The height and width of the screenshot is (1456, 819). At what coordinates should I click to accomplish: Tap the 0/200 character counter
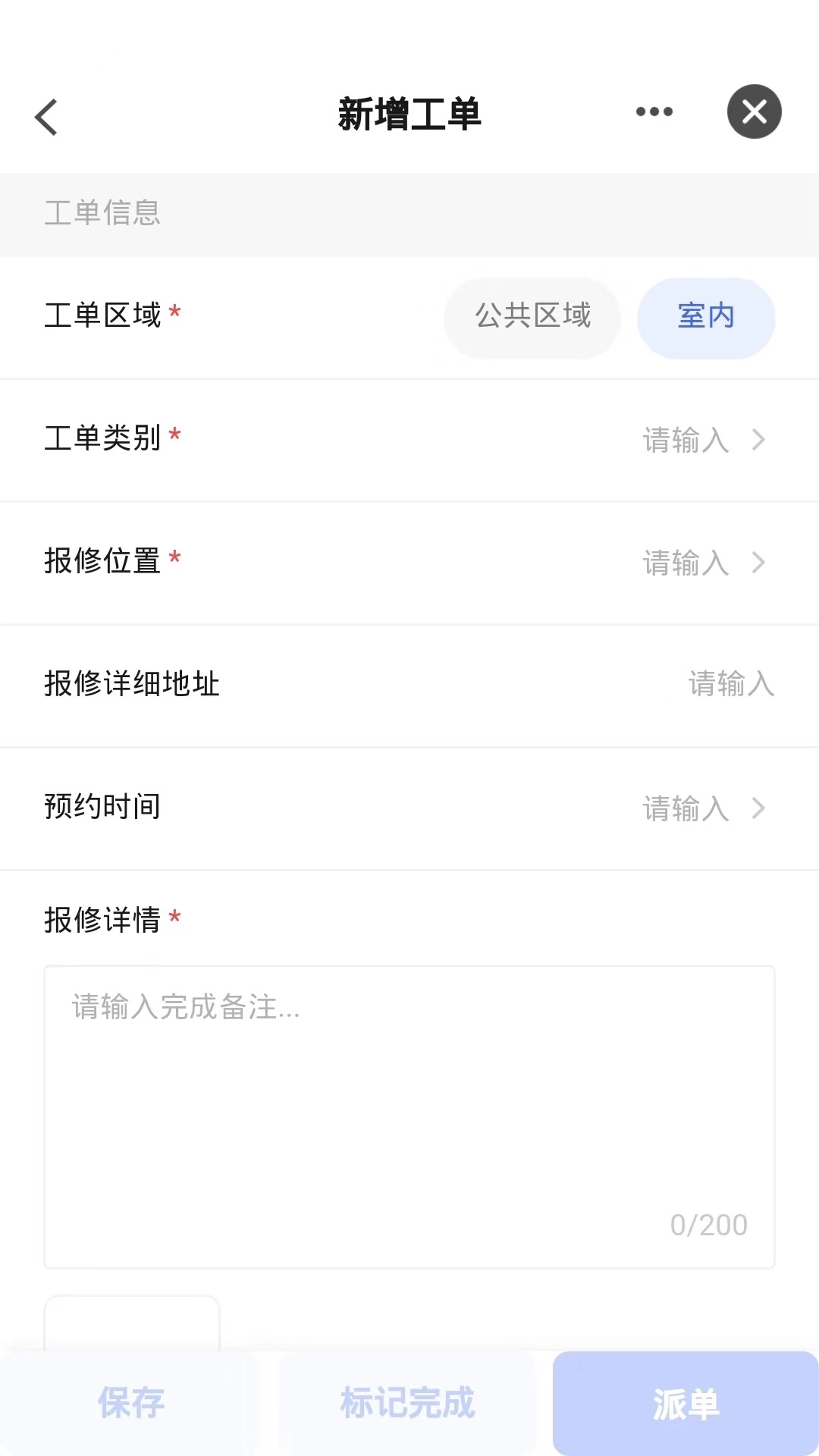[x=708, y=1223]
